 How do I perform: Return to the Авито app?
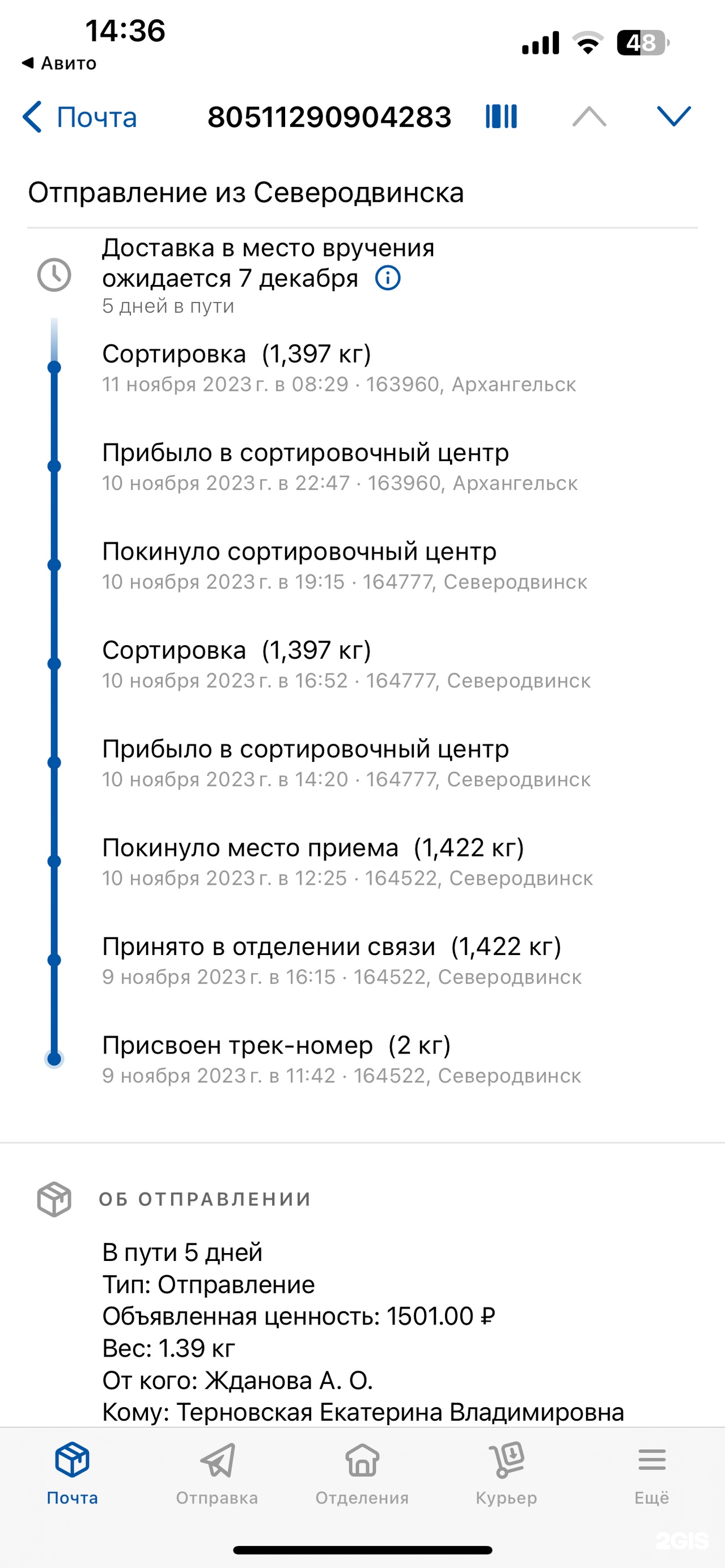coord(59,63)
